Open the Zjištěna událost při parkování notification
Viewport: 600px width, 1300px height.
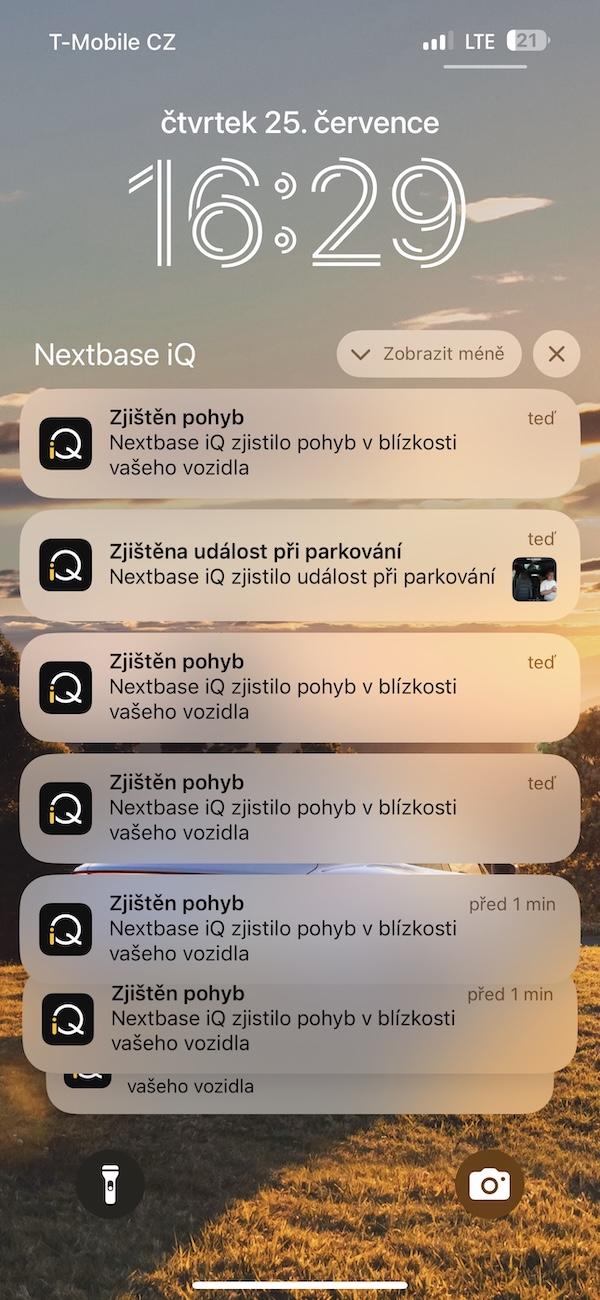point(300,565)
